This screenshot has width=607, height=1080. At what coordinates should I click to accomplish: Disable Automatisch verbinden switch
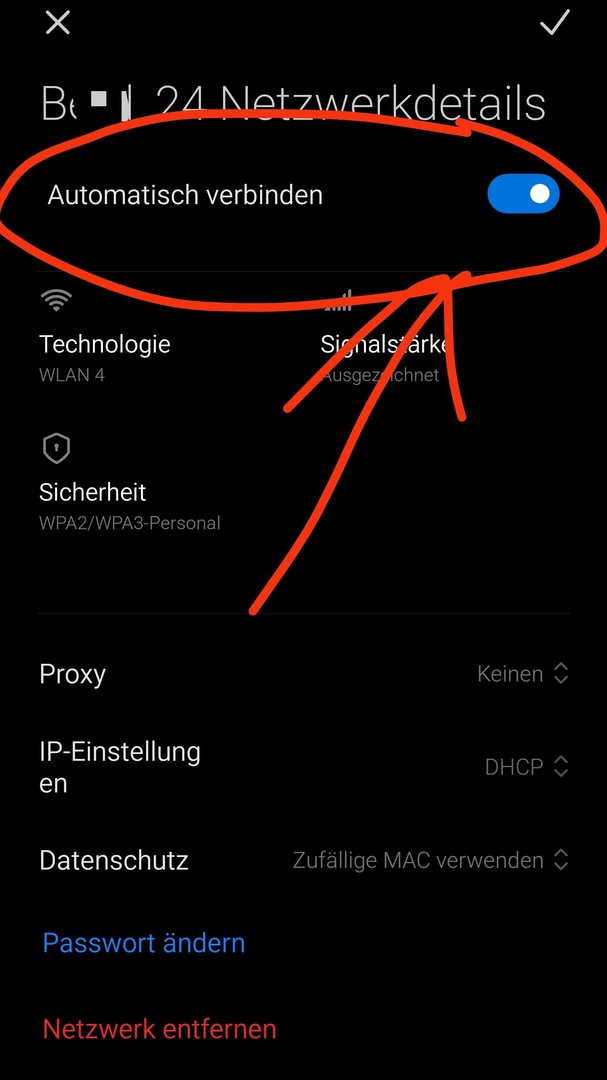tap(523, 194)
